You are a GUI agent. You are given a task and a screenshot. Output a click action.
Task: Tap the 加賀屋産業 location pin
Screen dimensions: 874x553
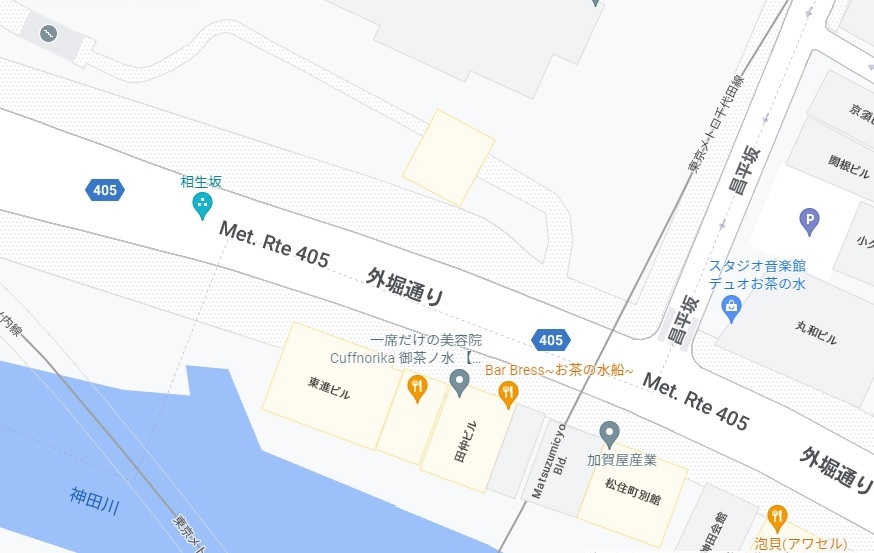pos(609,434)
